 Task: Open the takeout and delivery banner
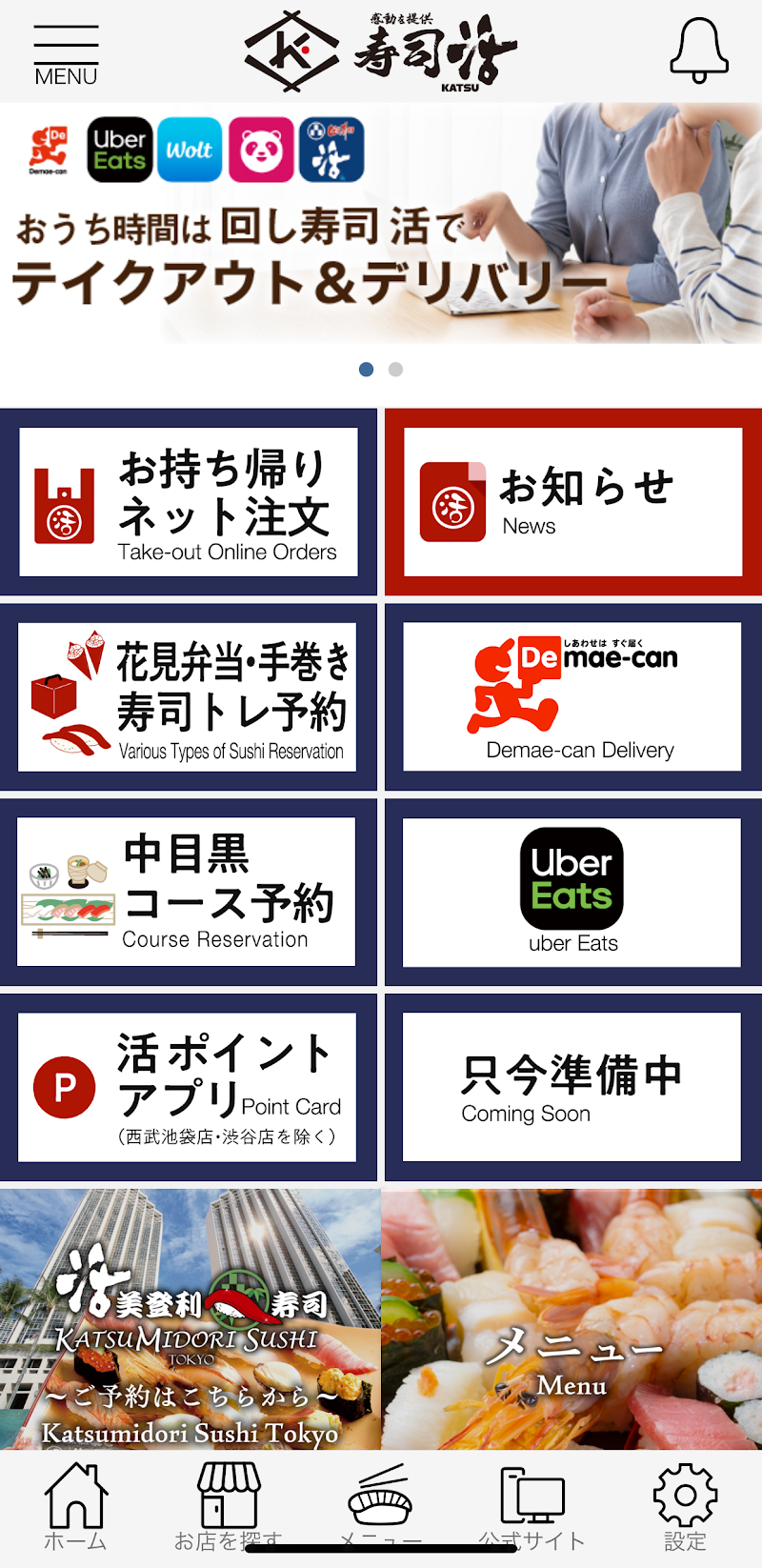[x=381, y=224]
